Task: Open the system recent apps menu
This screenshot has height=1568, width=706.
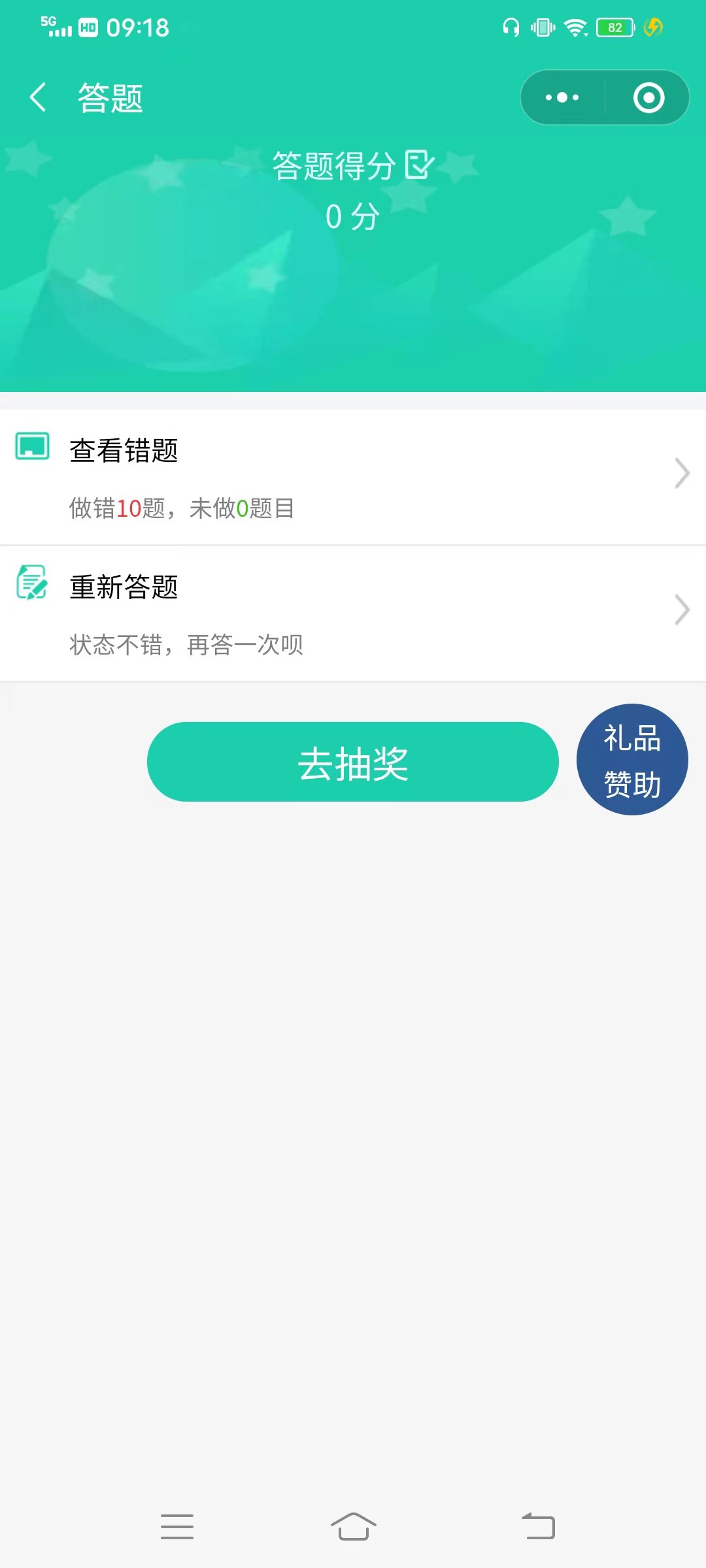Action: (177, 1527)
